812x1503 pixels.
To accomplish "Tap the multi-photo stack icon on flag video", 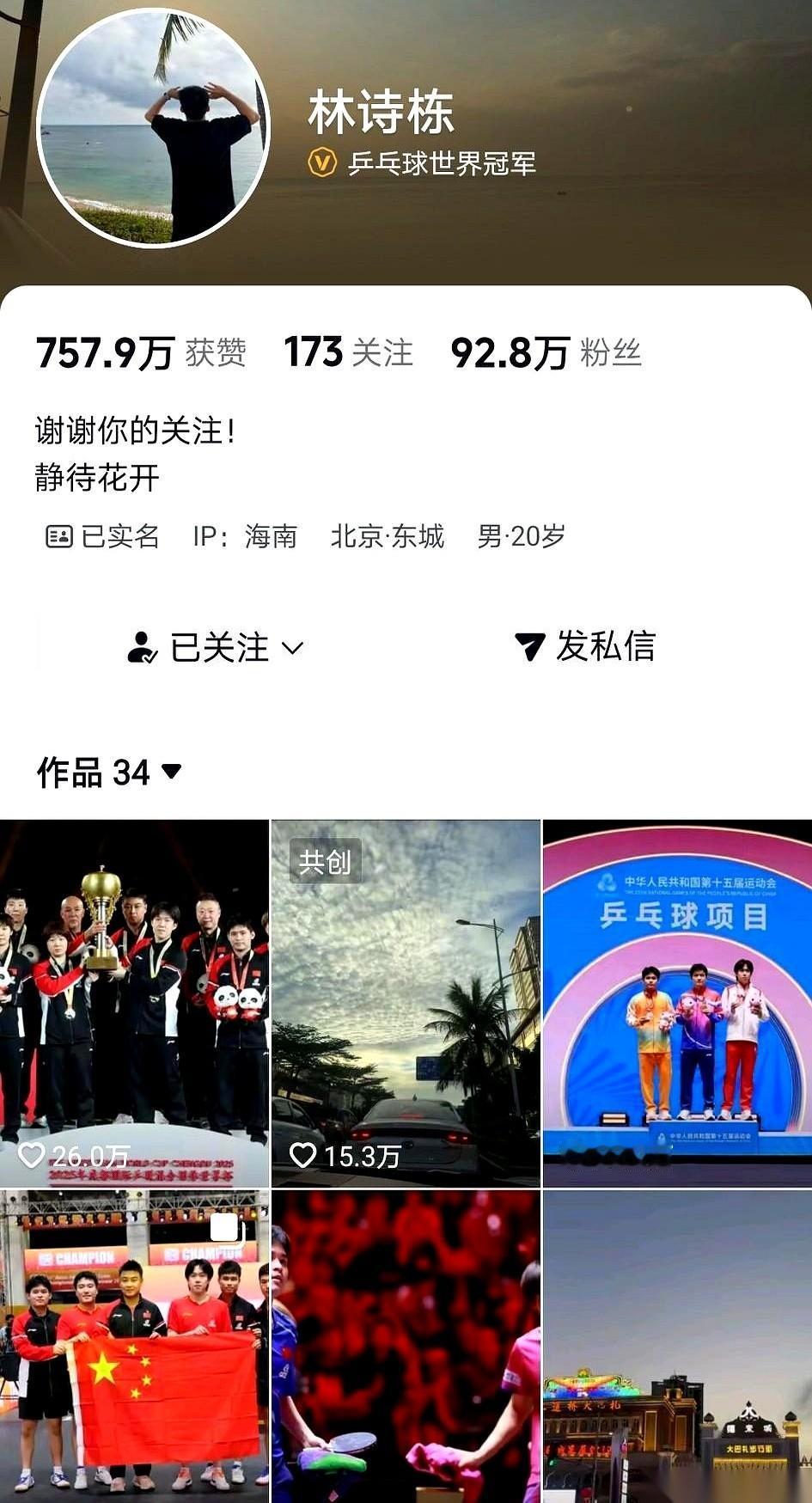I will [225, 1229].
